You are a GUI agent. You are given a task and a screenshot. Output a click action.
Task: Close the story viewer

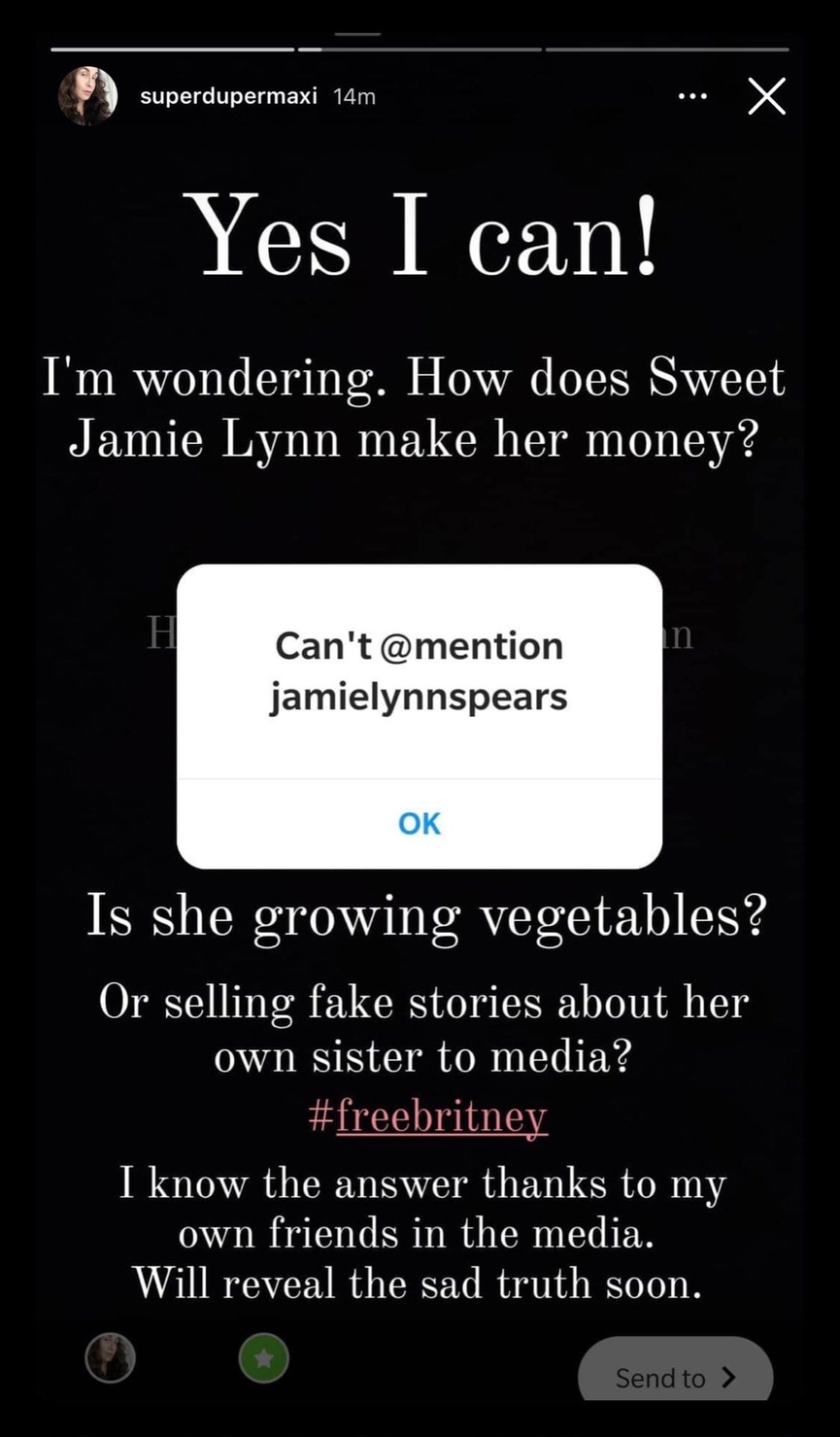[x=766, y=96]
